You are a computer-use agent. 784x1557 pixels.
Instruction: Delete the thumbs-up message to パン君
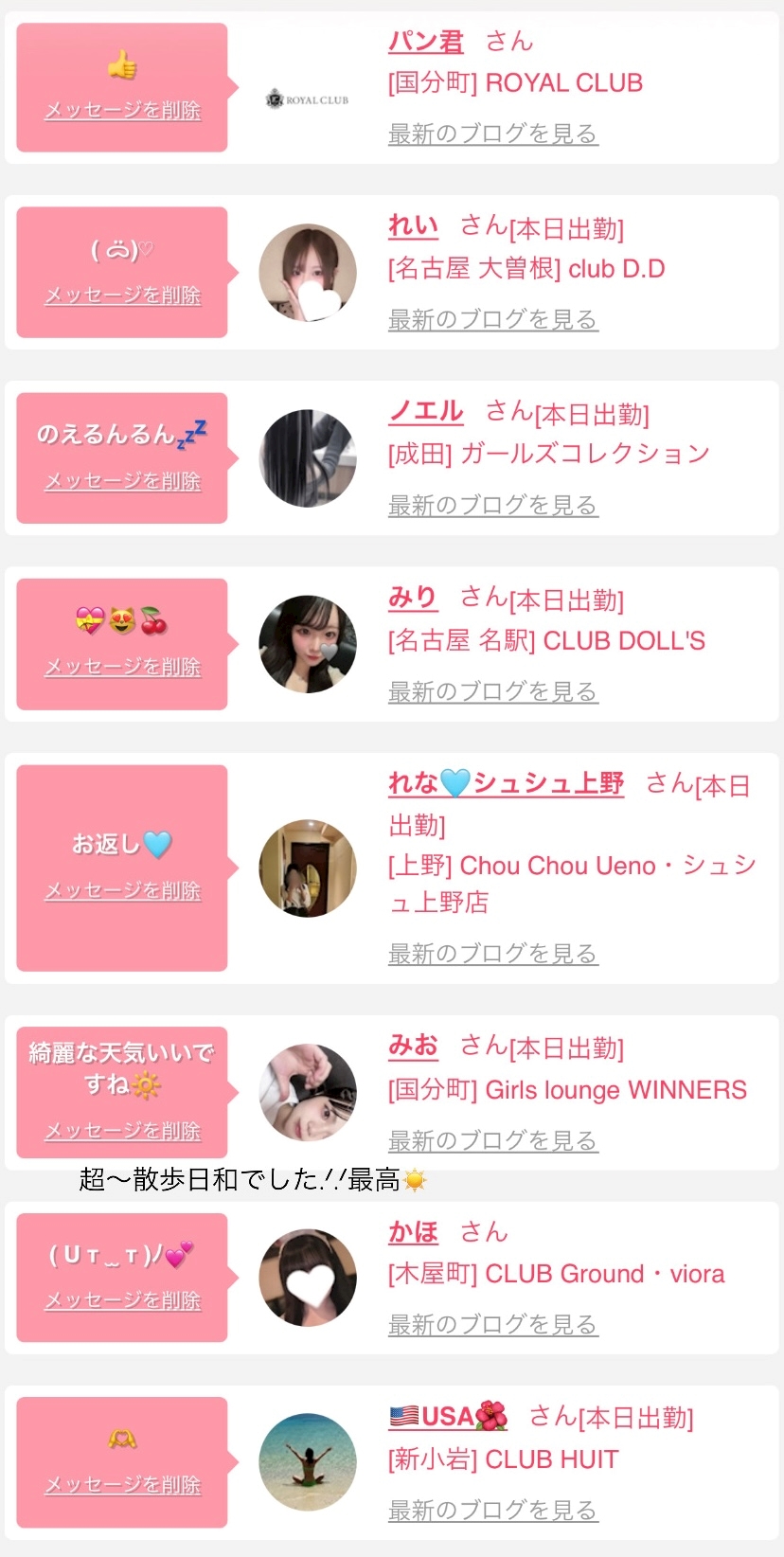(123, 111)
